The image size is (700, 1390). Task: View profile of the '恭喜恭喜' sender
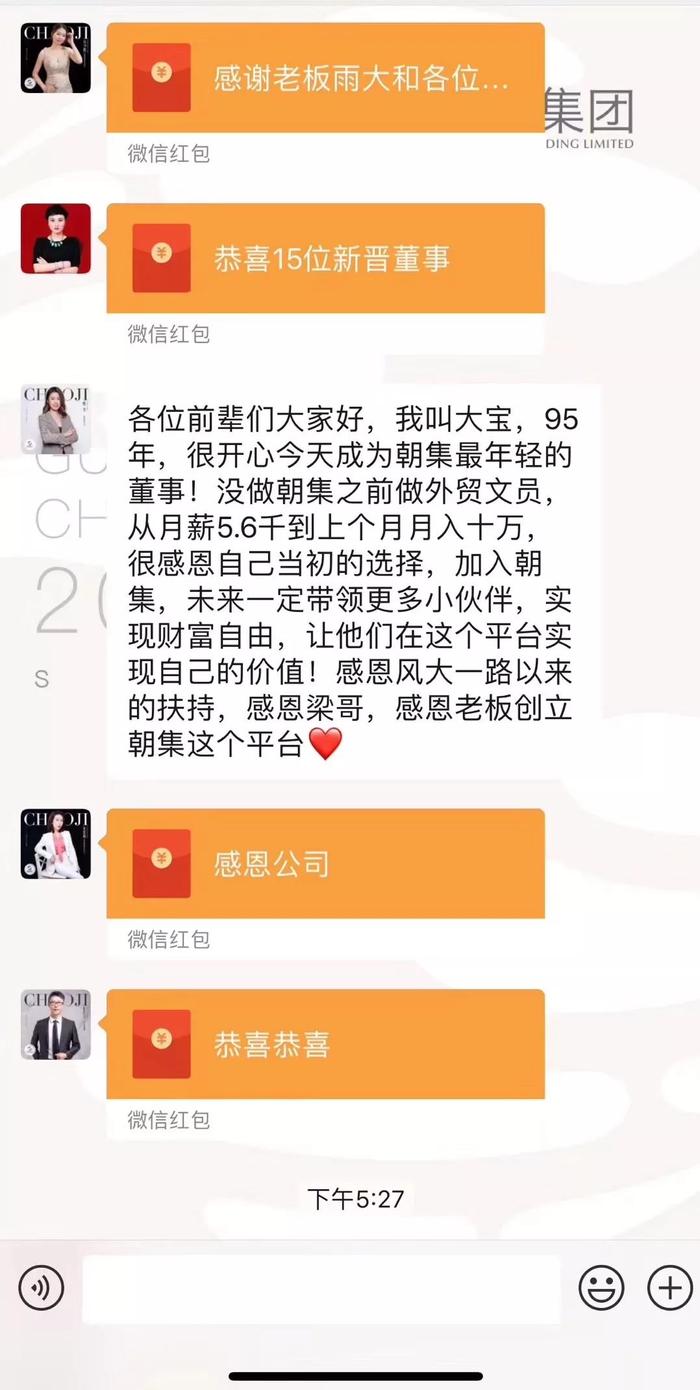click(x=56, y=1024)
